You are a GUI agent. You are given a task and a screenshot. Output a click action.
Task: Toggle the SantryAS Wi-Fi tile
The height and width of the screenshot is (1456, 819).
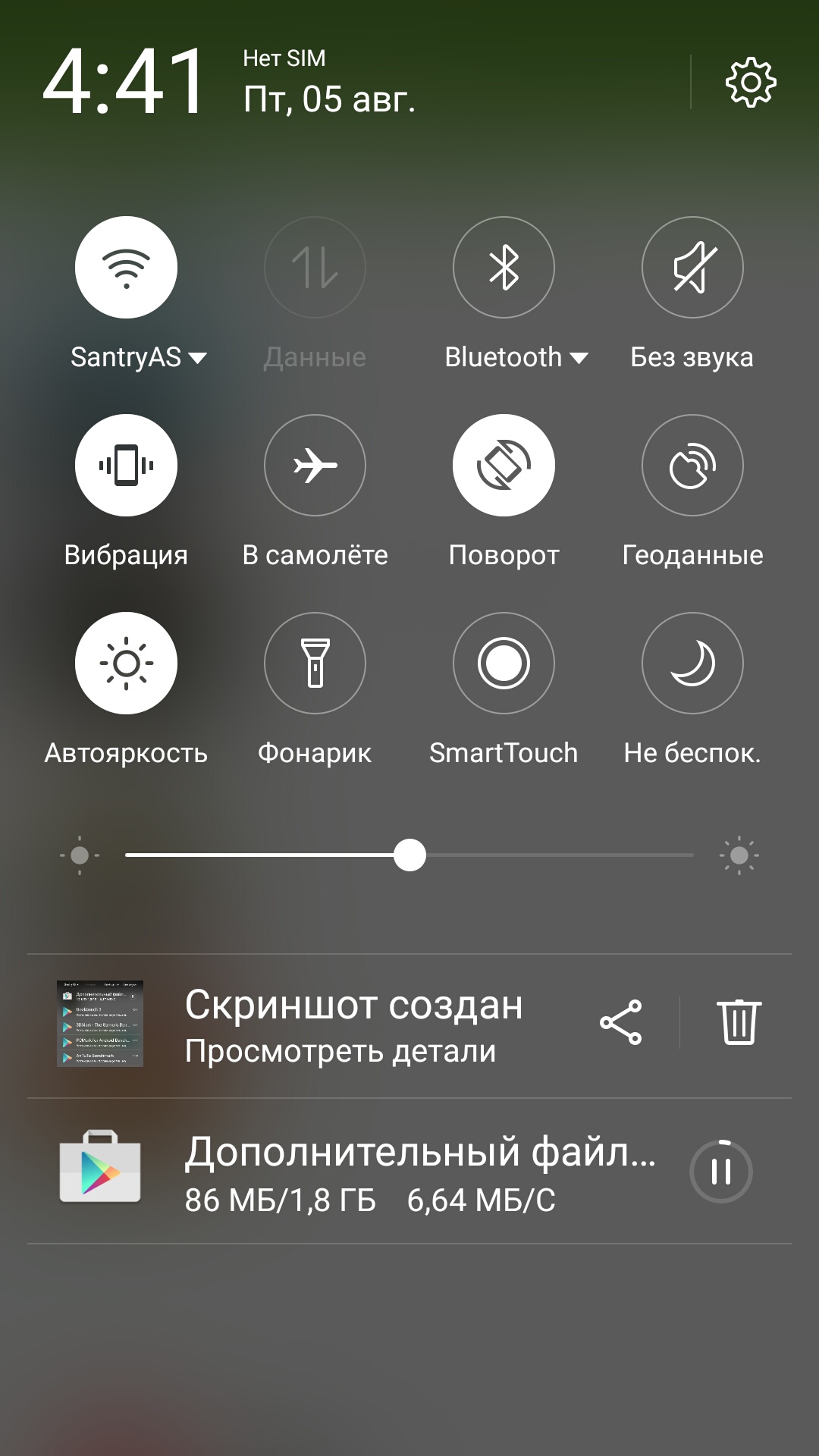coord(126,267)
